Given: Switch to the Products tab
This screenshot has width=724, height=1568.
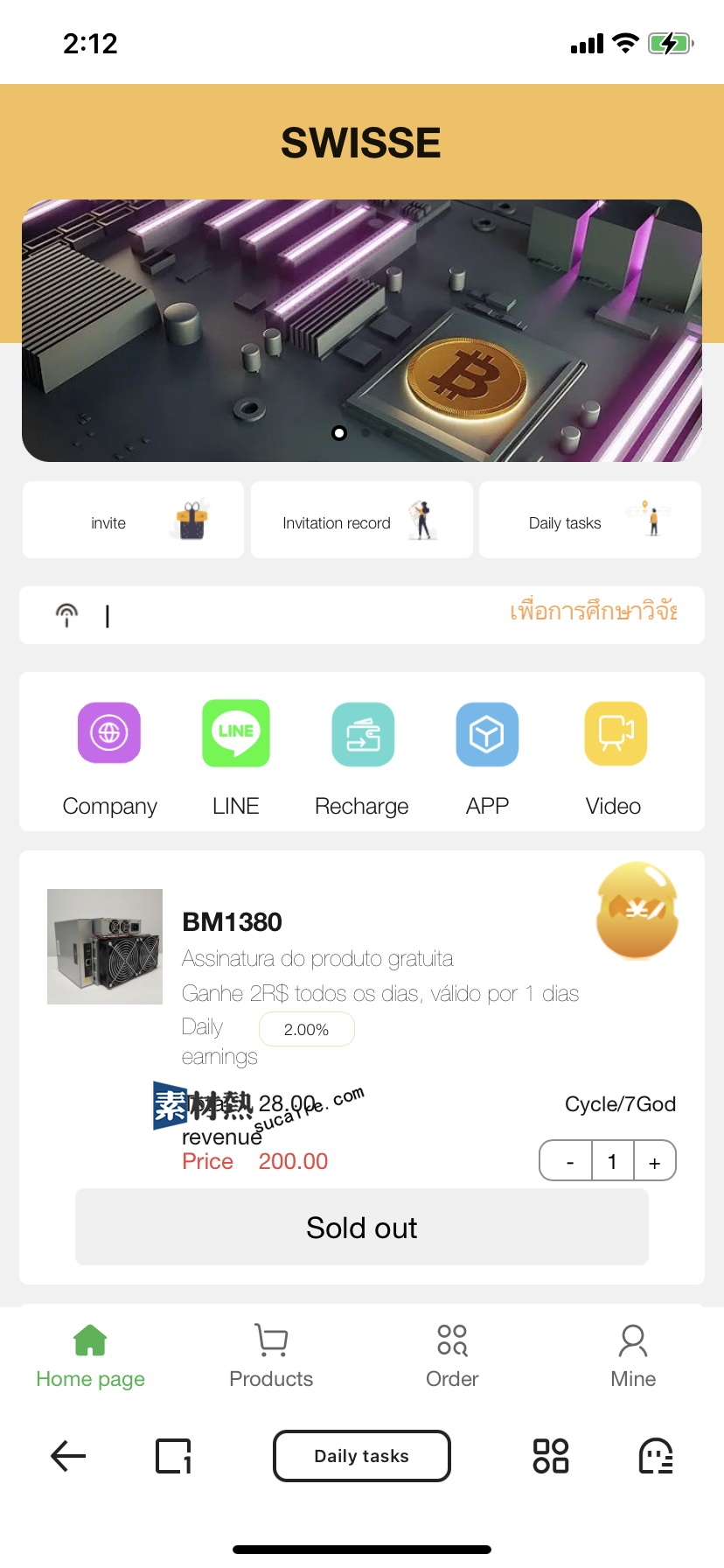Looking at the screenshot, I should tap(271, 1356).
